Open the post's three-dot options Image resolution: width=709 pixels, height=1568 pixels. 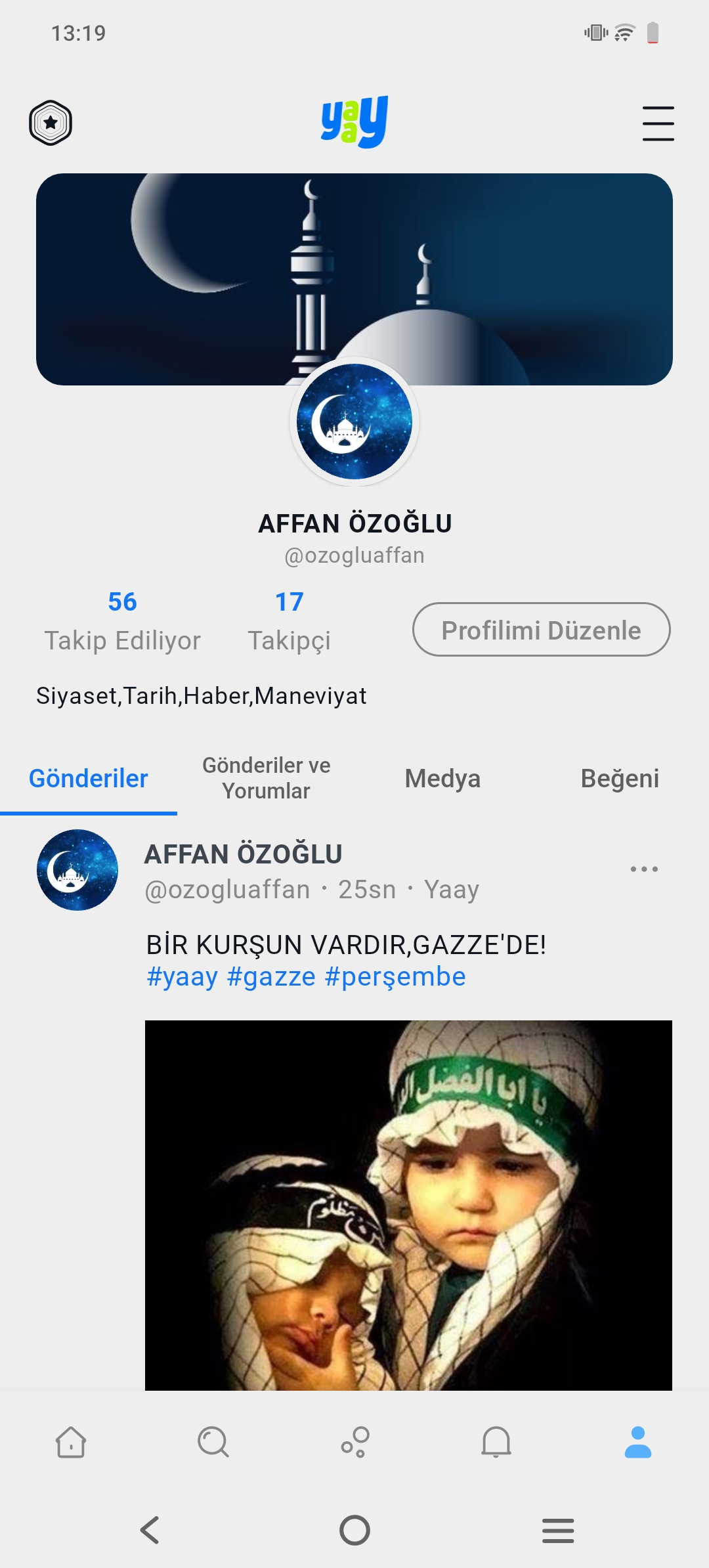coord(644,869)
